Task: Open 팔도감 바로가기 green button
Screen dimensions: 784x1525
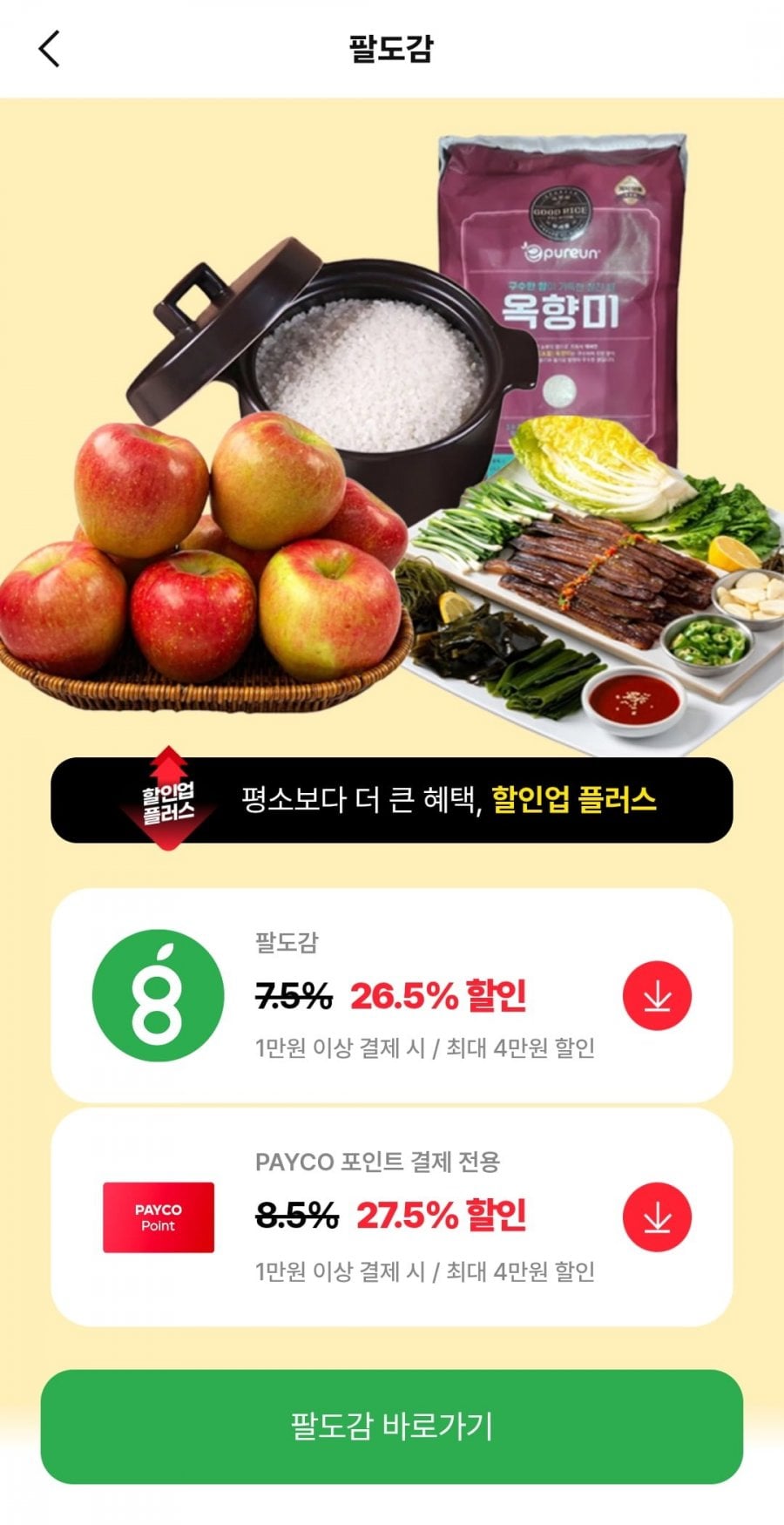Action: pyautogui.click(x=392, y=1427)
